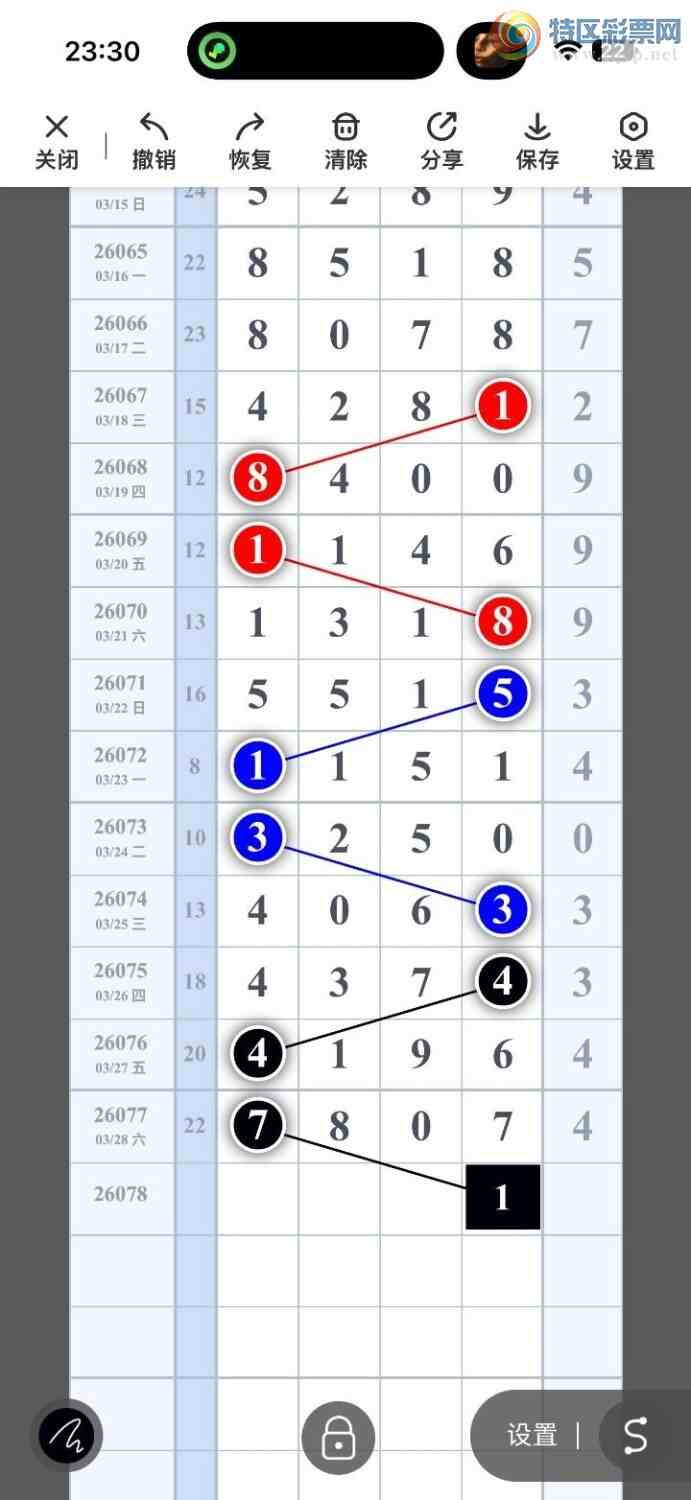
Task: Close the drawing editor
Action: (57, 141)
